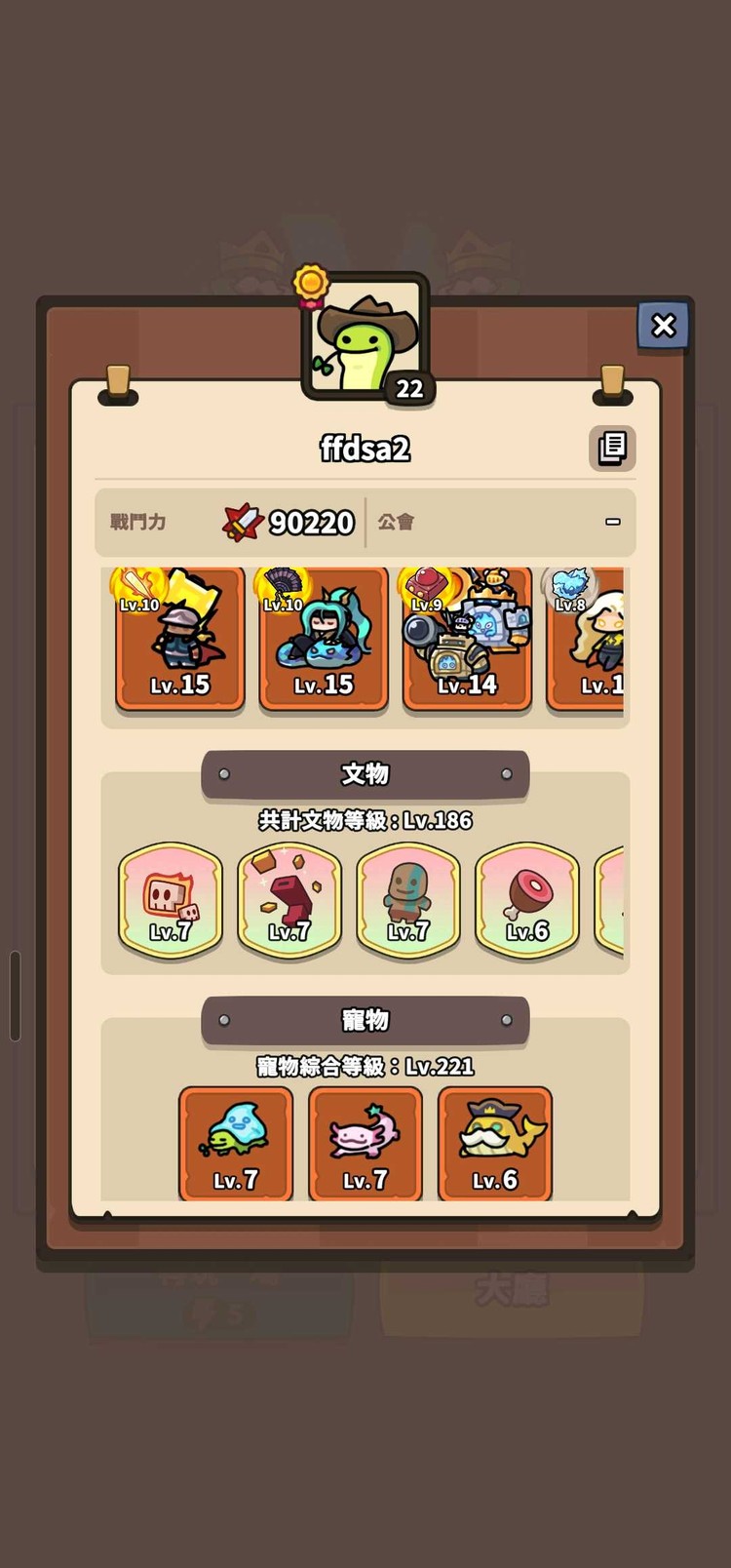The image size is (731, 1568).
Task: Inspect the blonde-haired hero card
Action: pyautogui.click(x=589, y=639)
